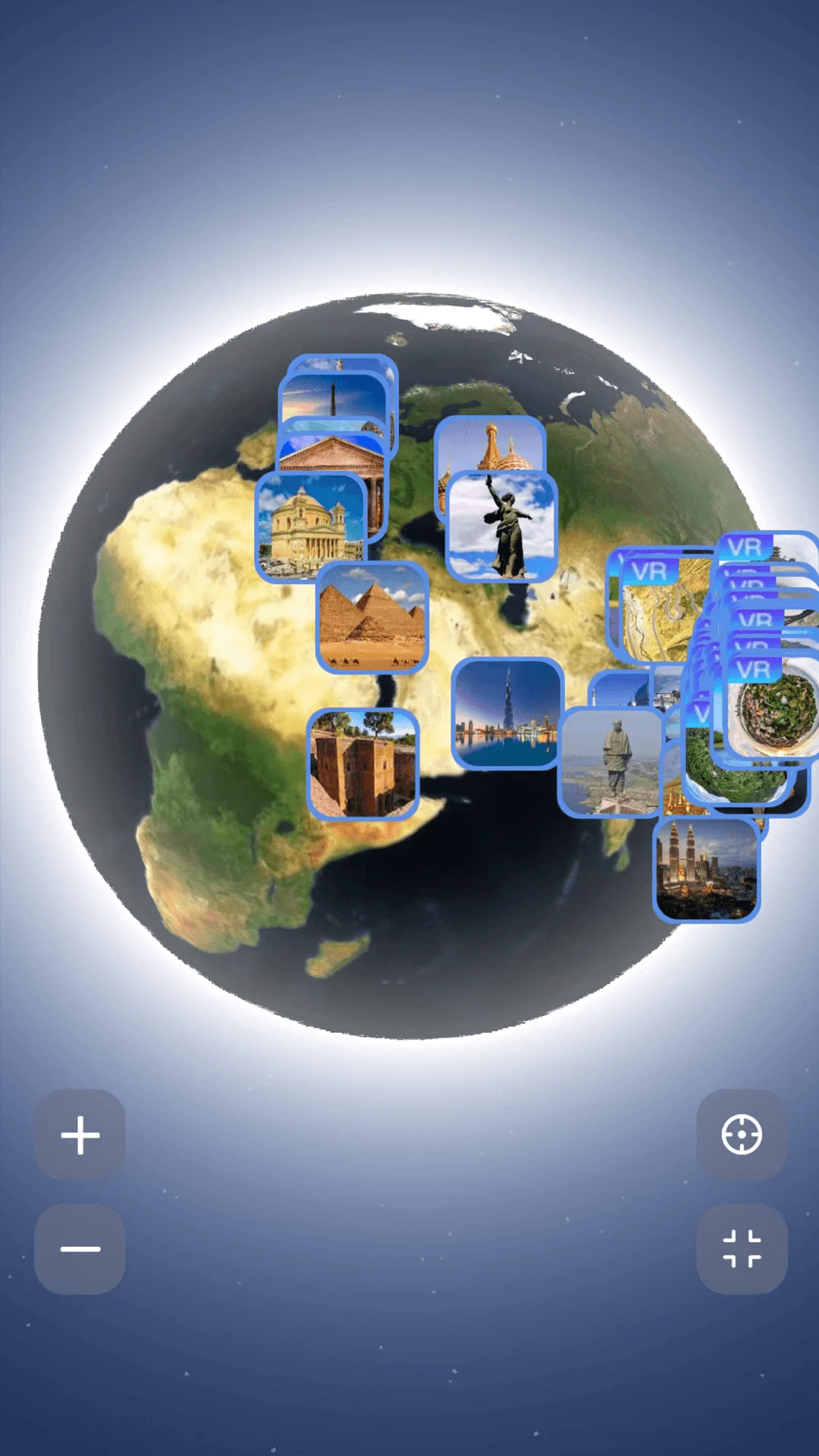Click the collapse view icon
This screenshot has width=819, height=1456.
click(740, 1249)
